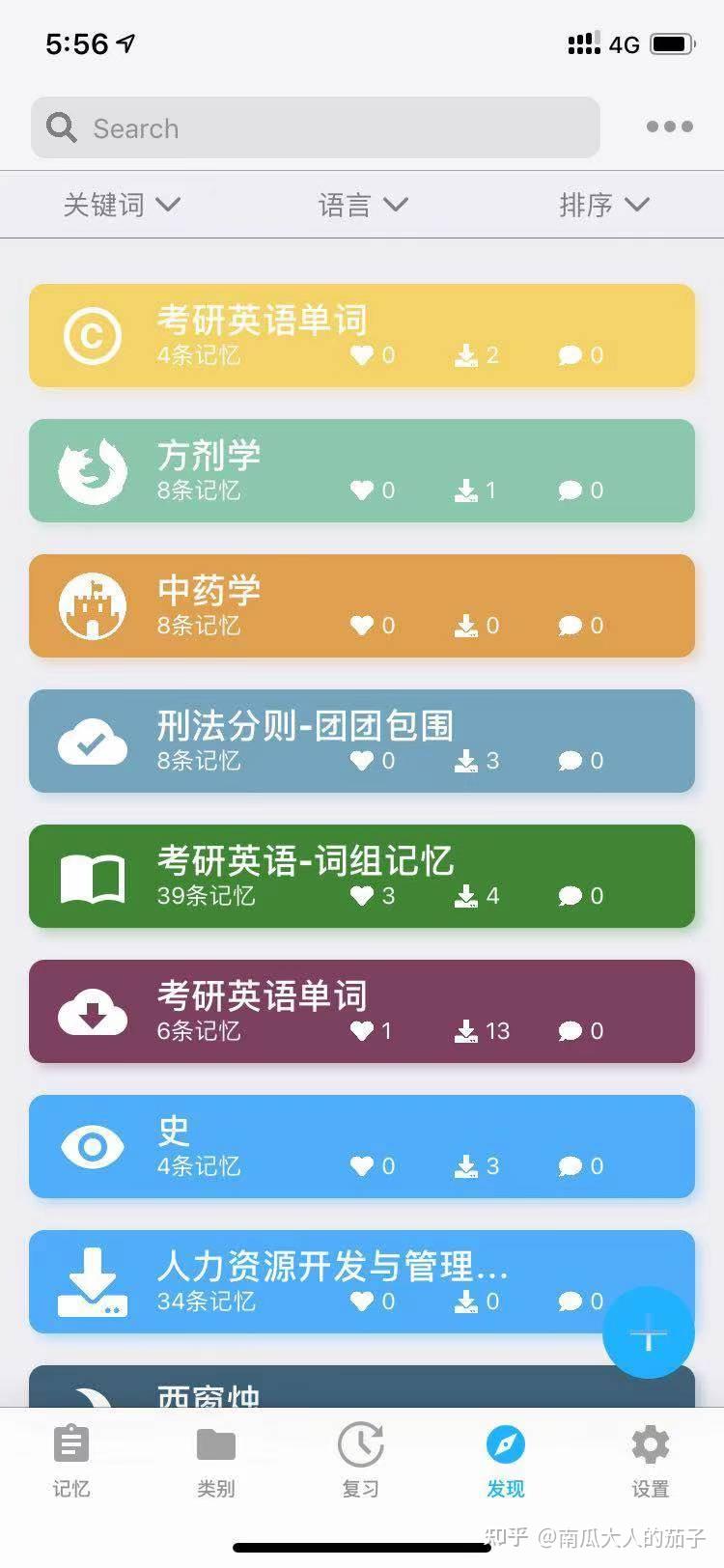Open the 语言 filter dropdown

click(363, 205)
